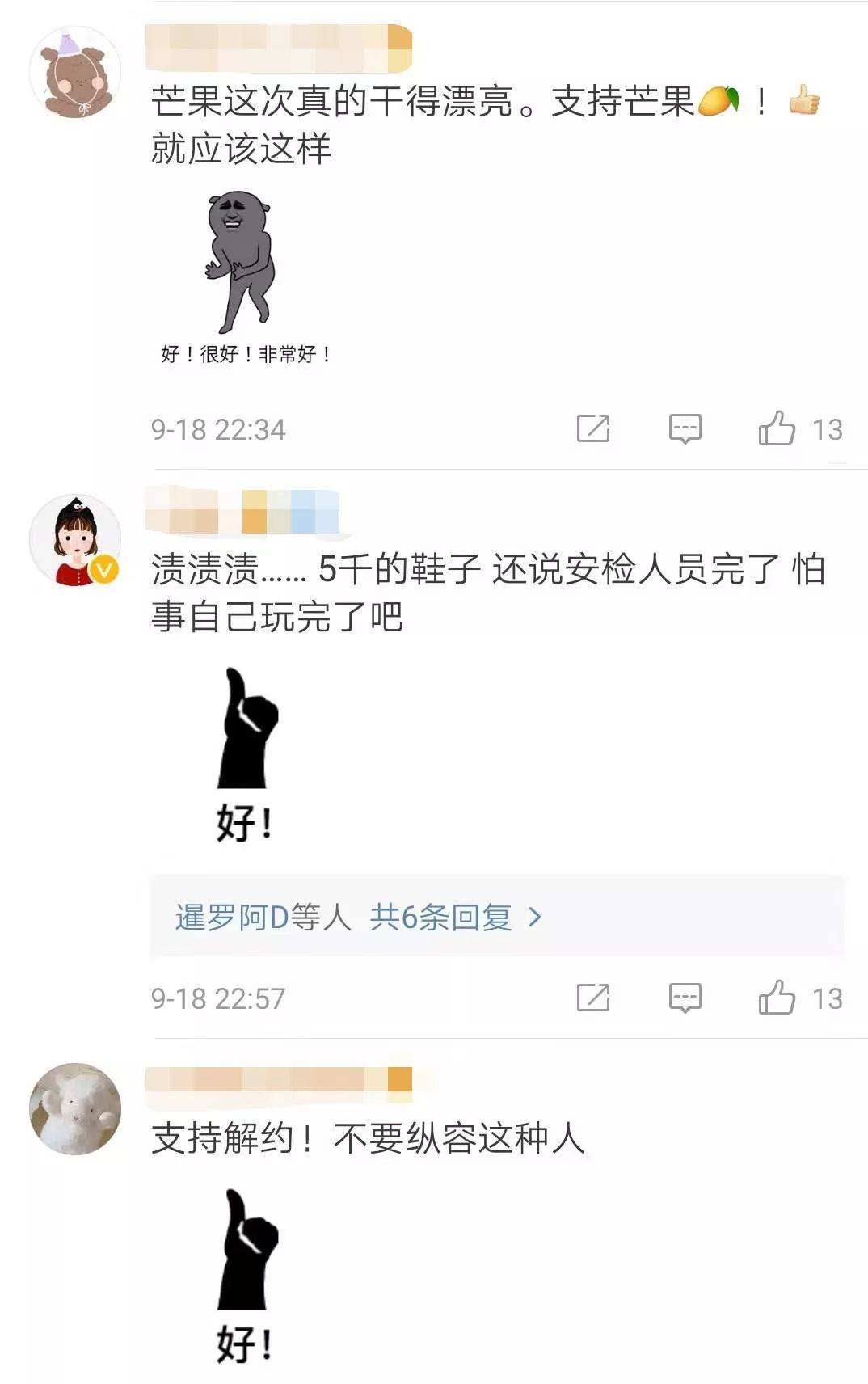This screenshot has height=1384, width=868.
Task: Repost the 9-18 22:34 comment
Action: (592, 428)
